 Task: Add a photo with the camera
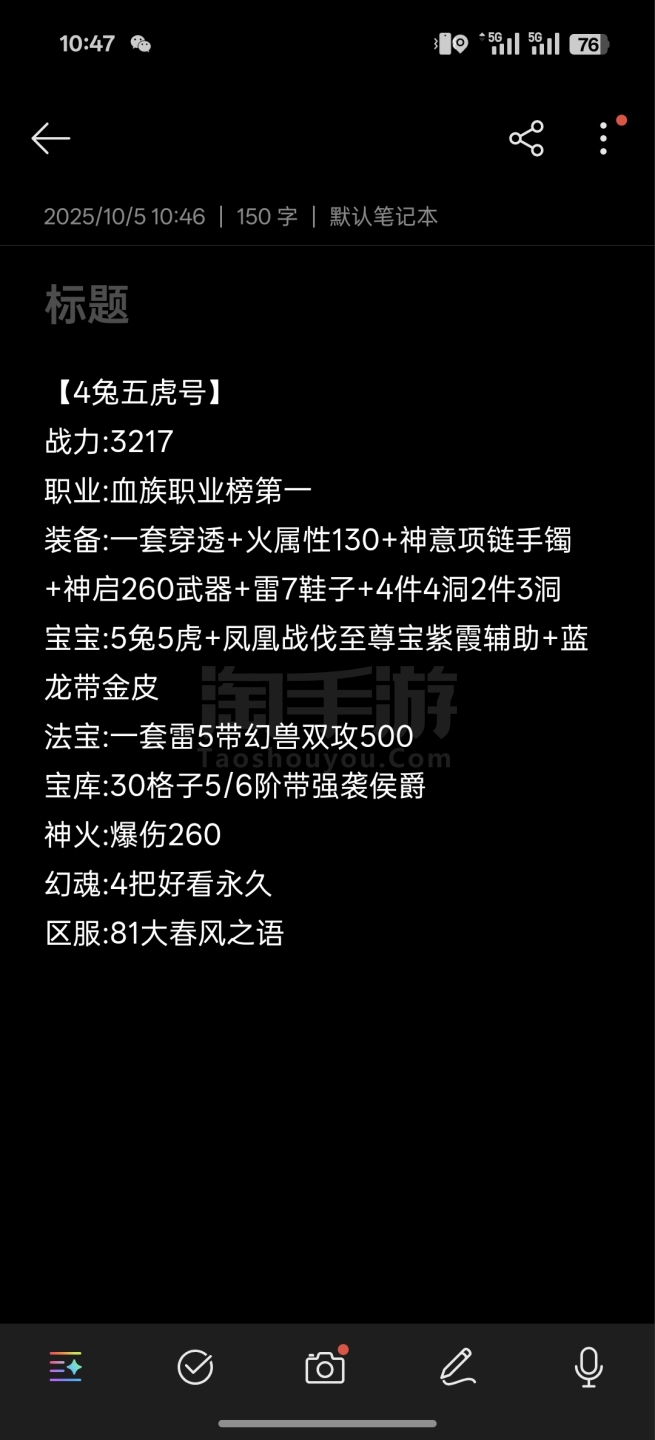tap(325, 1367)
